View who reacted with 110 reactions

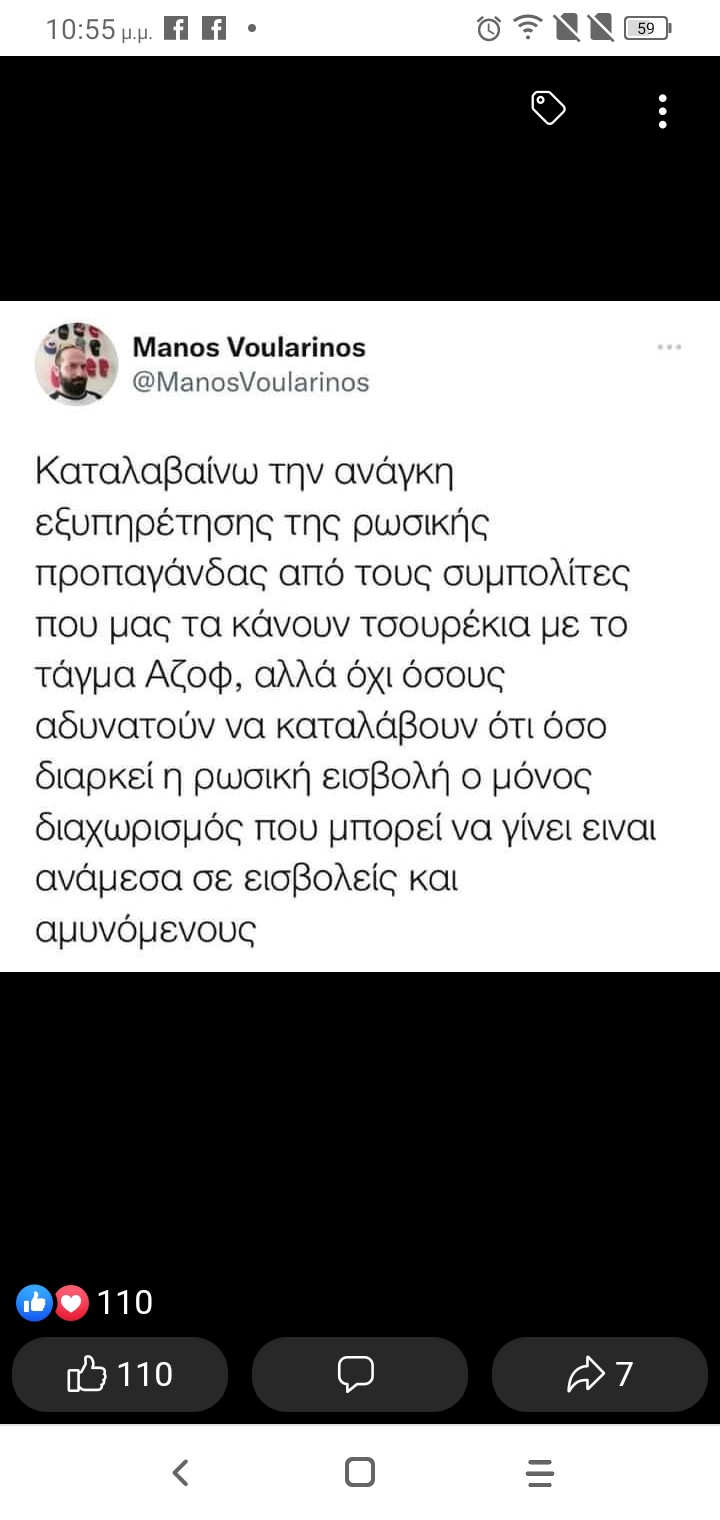(85, 1302)
